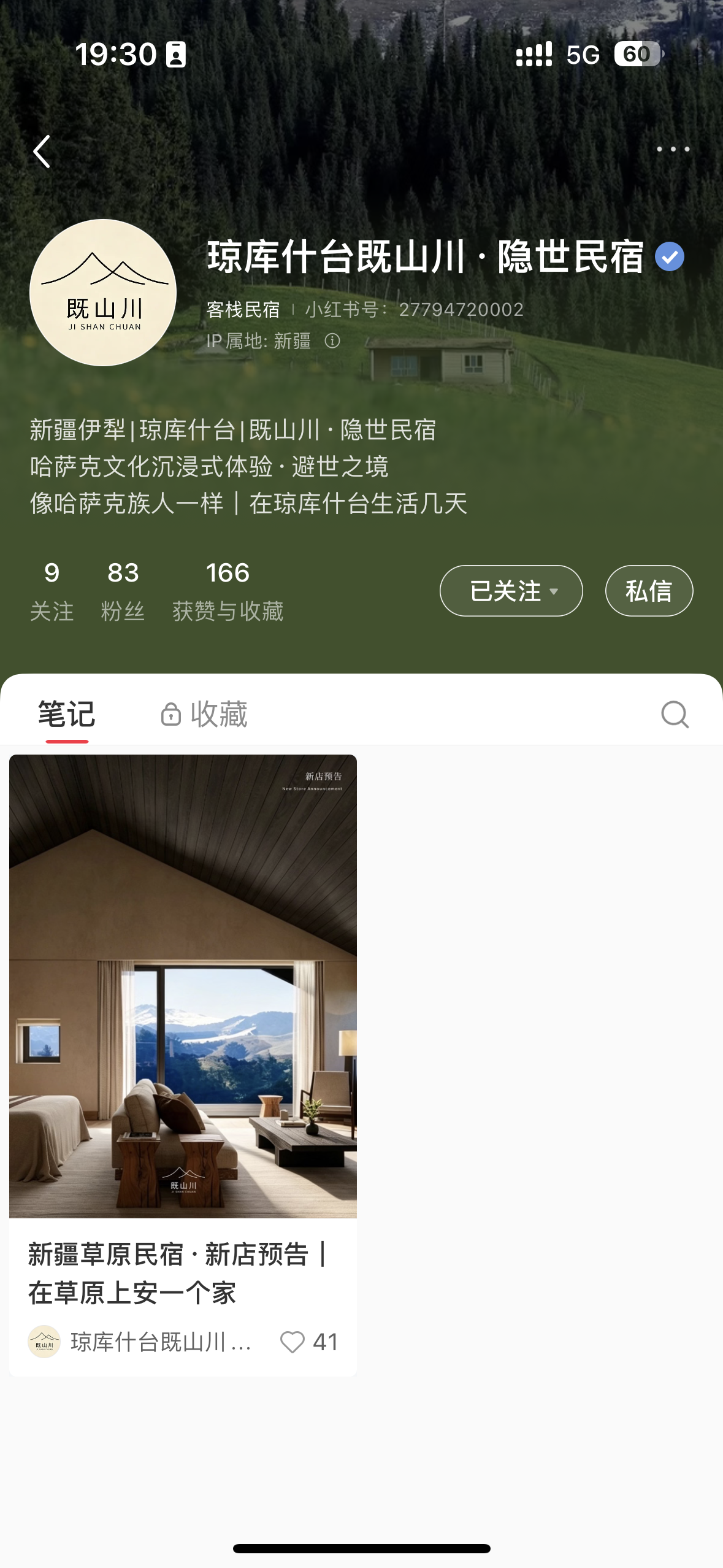Like the 新店预告 note with 41 likes
723x1568 pixels.
[x=293, y=1342]
